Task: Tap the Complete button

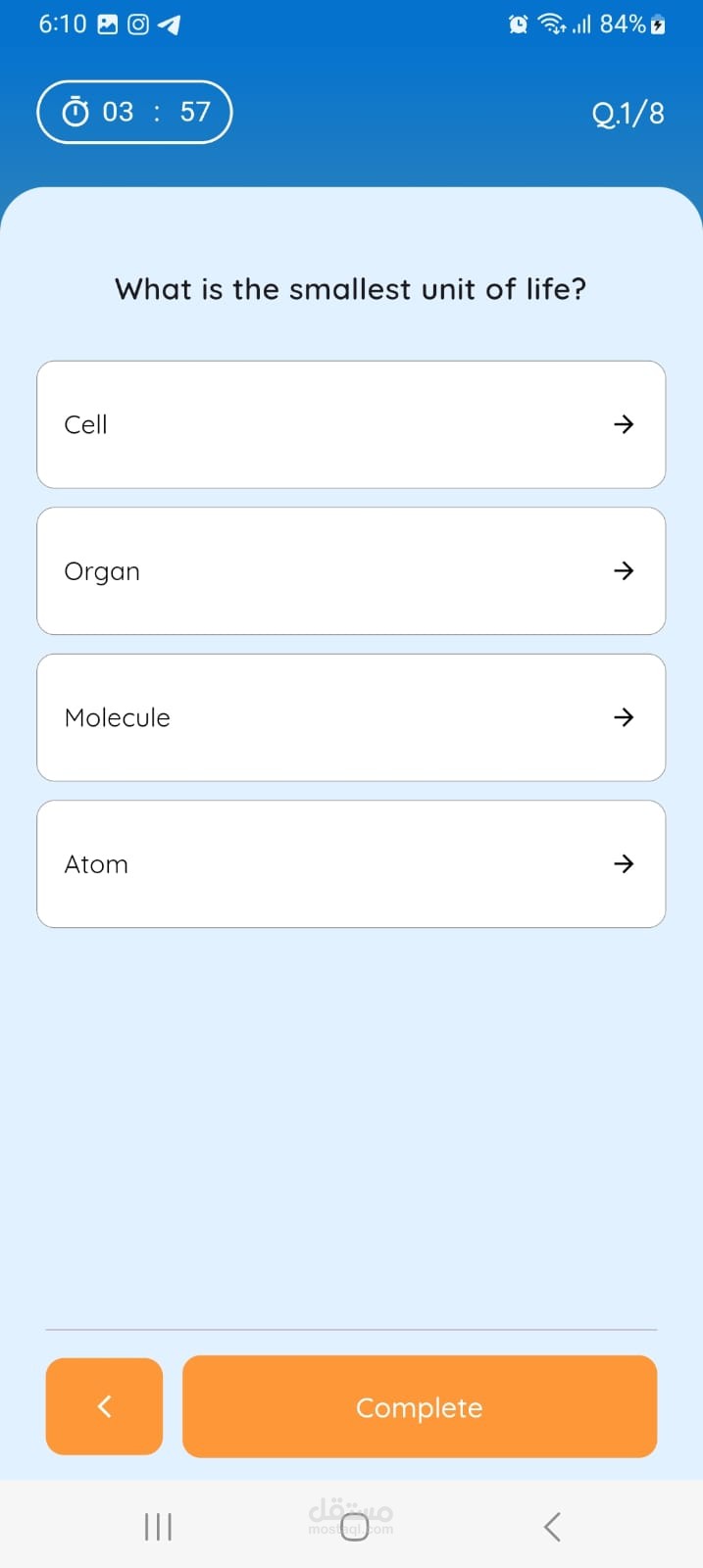Action: click(420, 1406)
